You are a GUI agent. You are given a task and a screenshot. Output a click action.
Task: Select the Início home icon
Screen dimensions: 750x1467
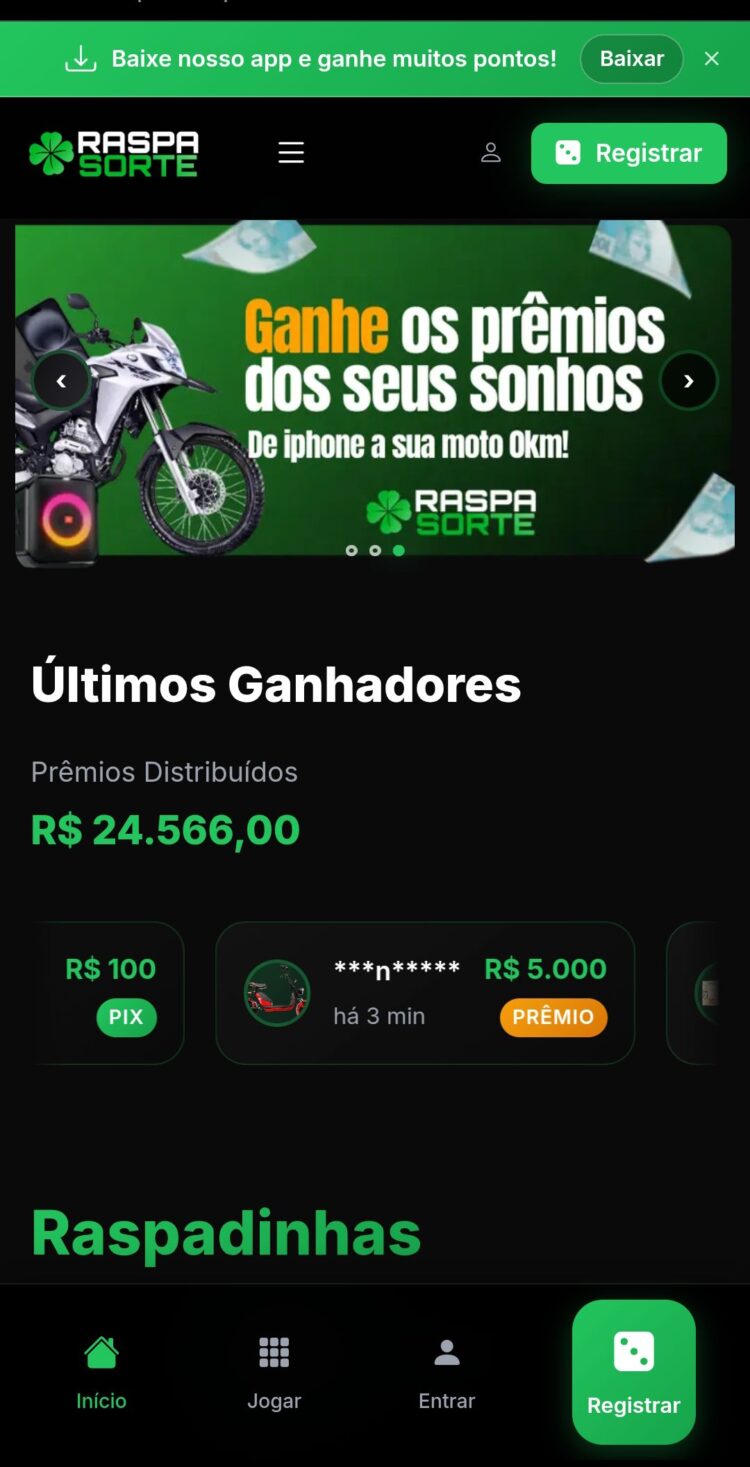pos(101,1351)
